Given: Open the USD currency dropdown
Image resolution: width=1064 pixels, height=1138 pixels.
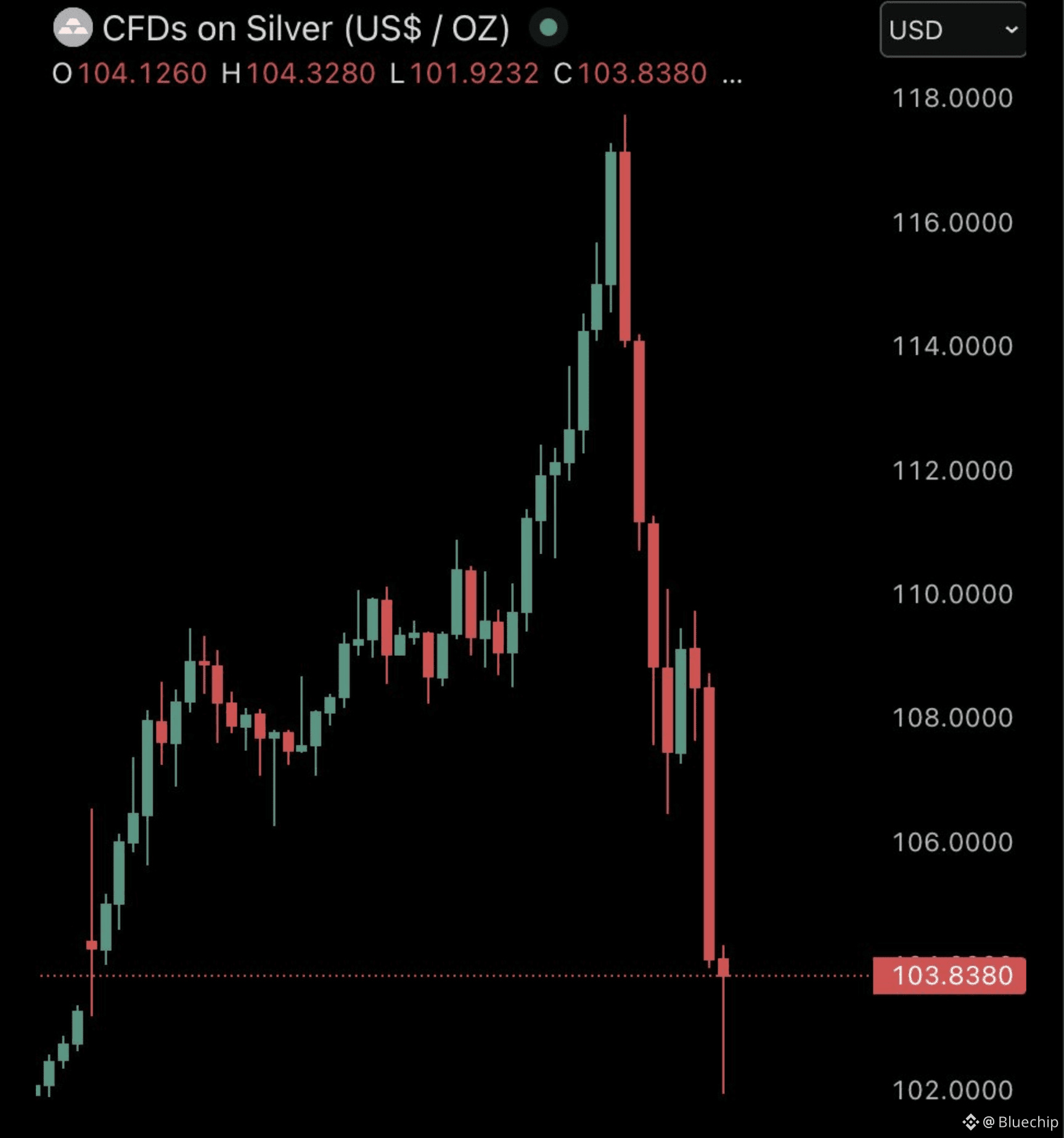Looking at the screenshot, I should click(x=953, y=30).
